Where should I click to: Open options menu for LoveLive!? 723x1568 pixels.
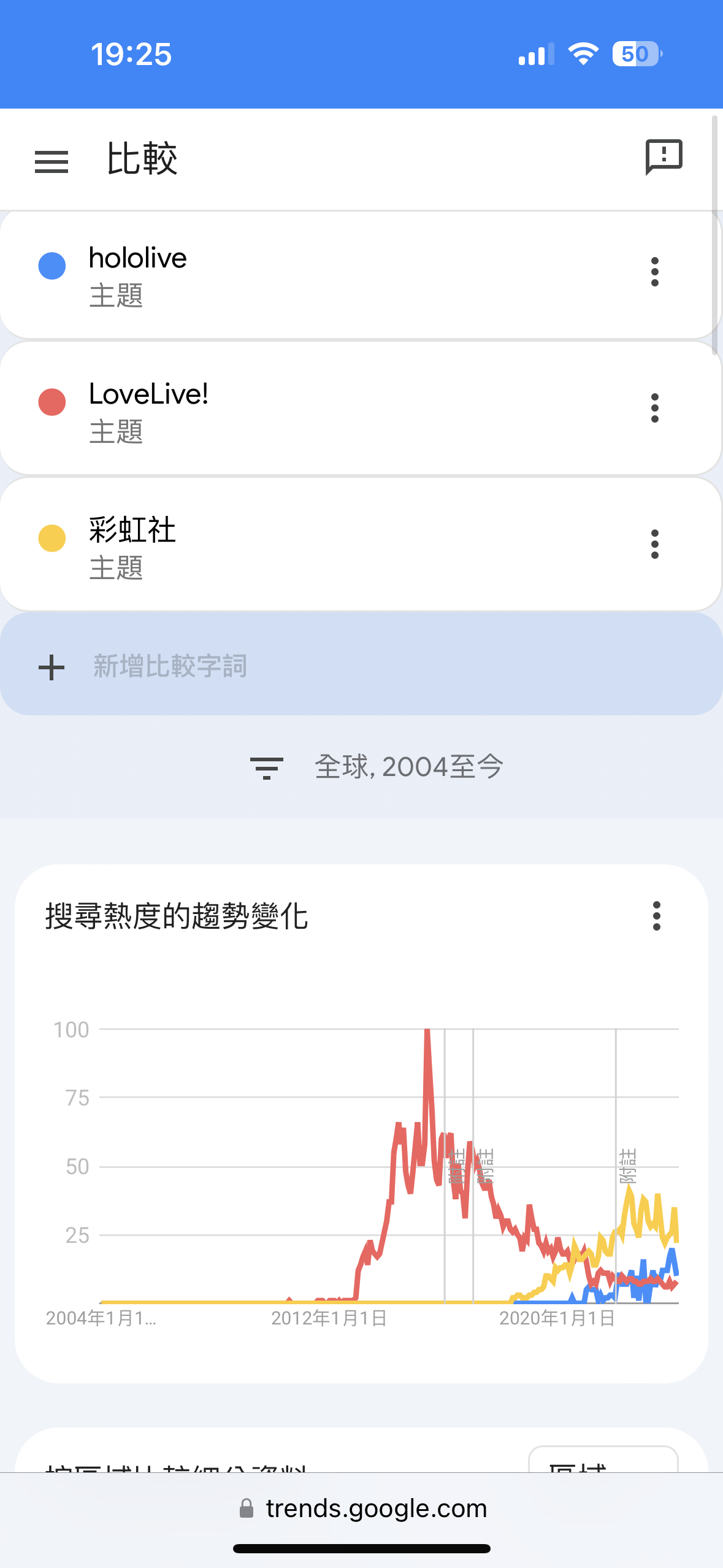[x=655, y=408]
